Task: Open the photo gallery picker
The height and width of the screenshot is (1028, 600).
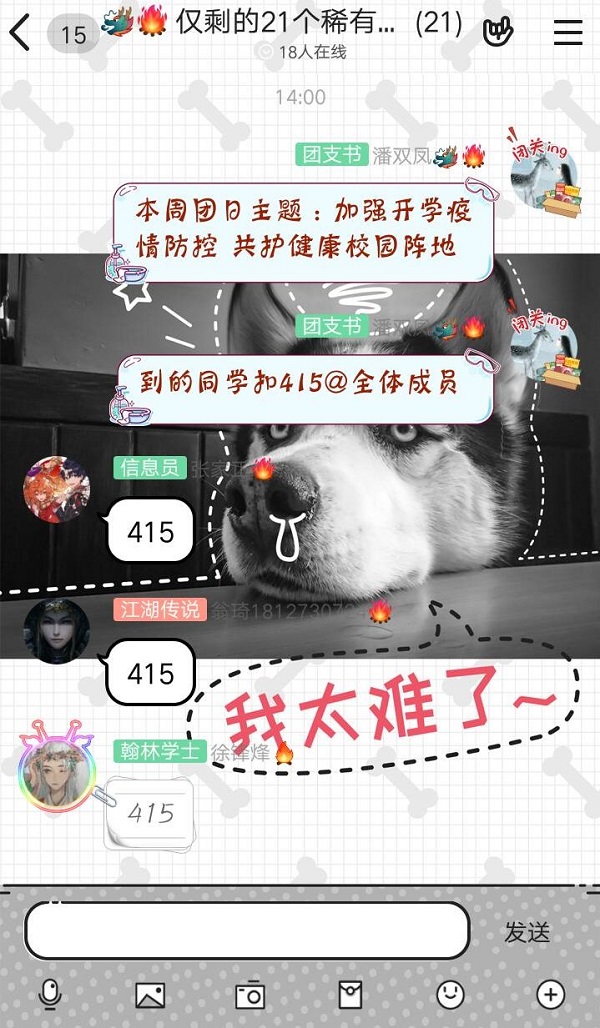Action: pyautogui.click(x=150, y=994)
